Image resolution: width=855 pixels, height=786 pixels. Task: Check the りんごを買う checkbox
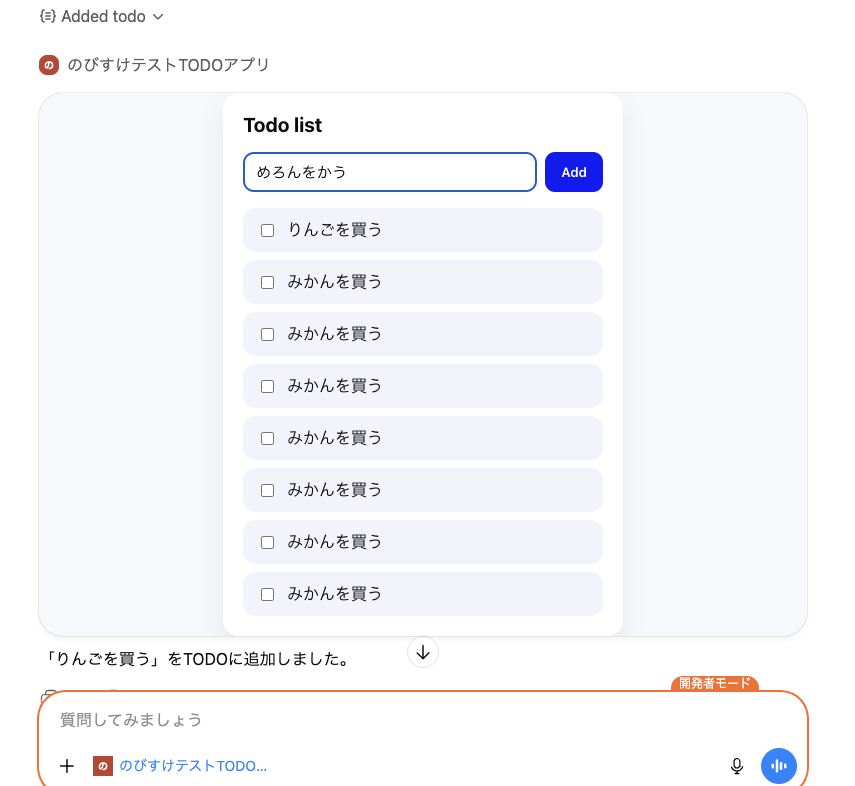[267, 230]
